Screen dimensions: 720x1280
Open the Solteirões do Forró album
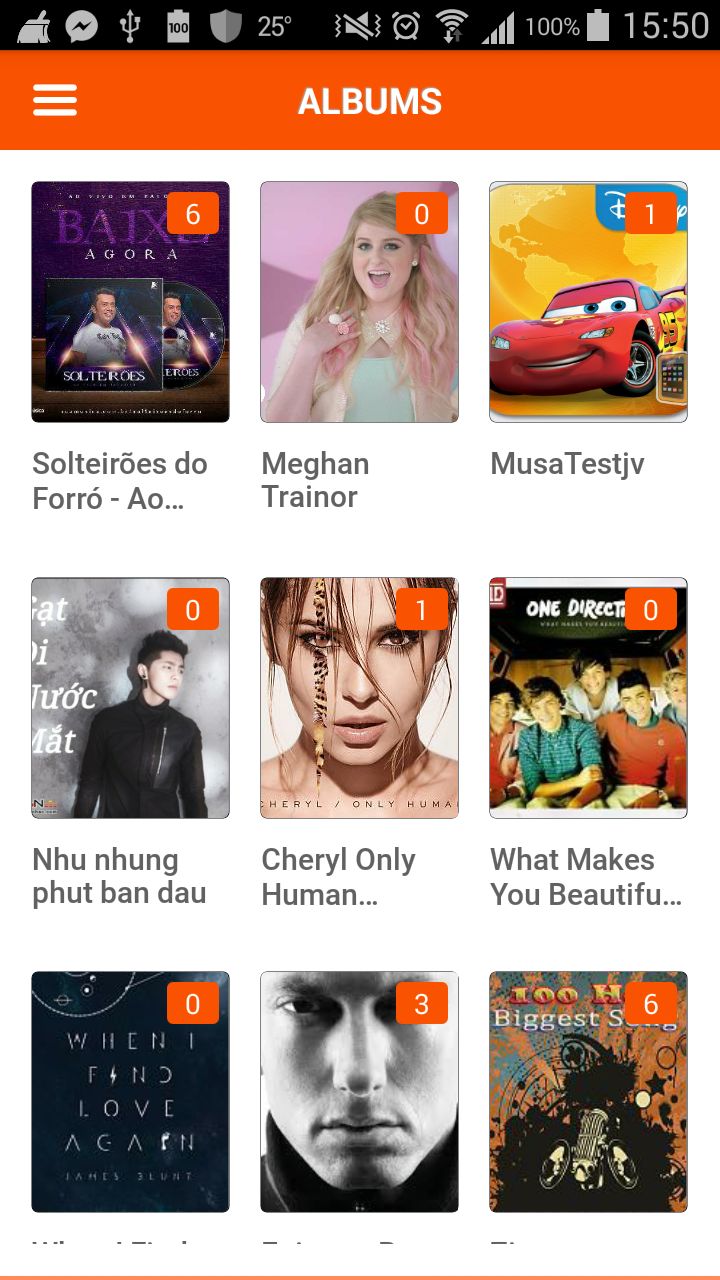[x=130, y=302]
